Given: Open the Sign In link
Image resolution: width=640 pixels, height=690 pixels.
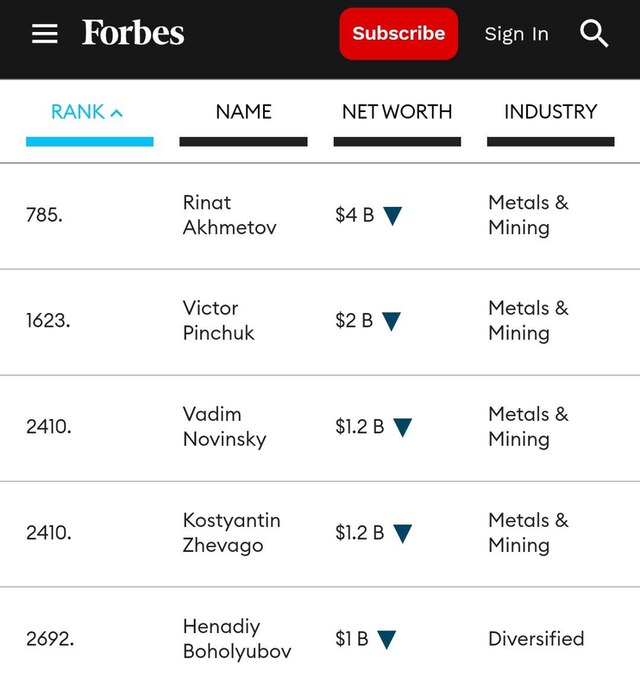Looking at the screenshot, I should point(516,34).
